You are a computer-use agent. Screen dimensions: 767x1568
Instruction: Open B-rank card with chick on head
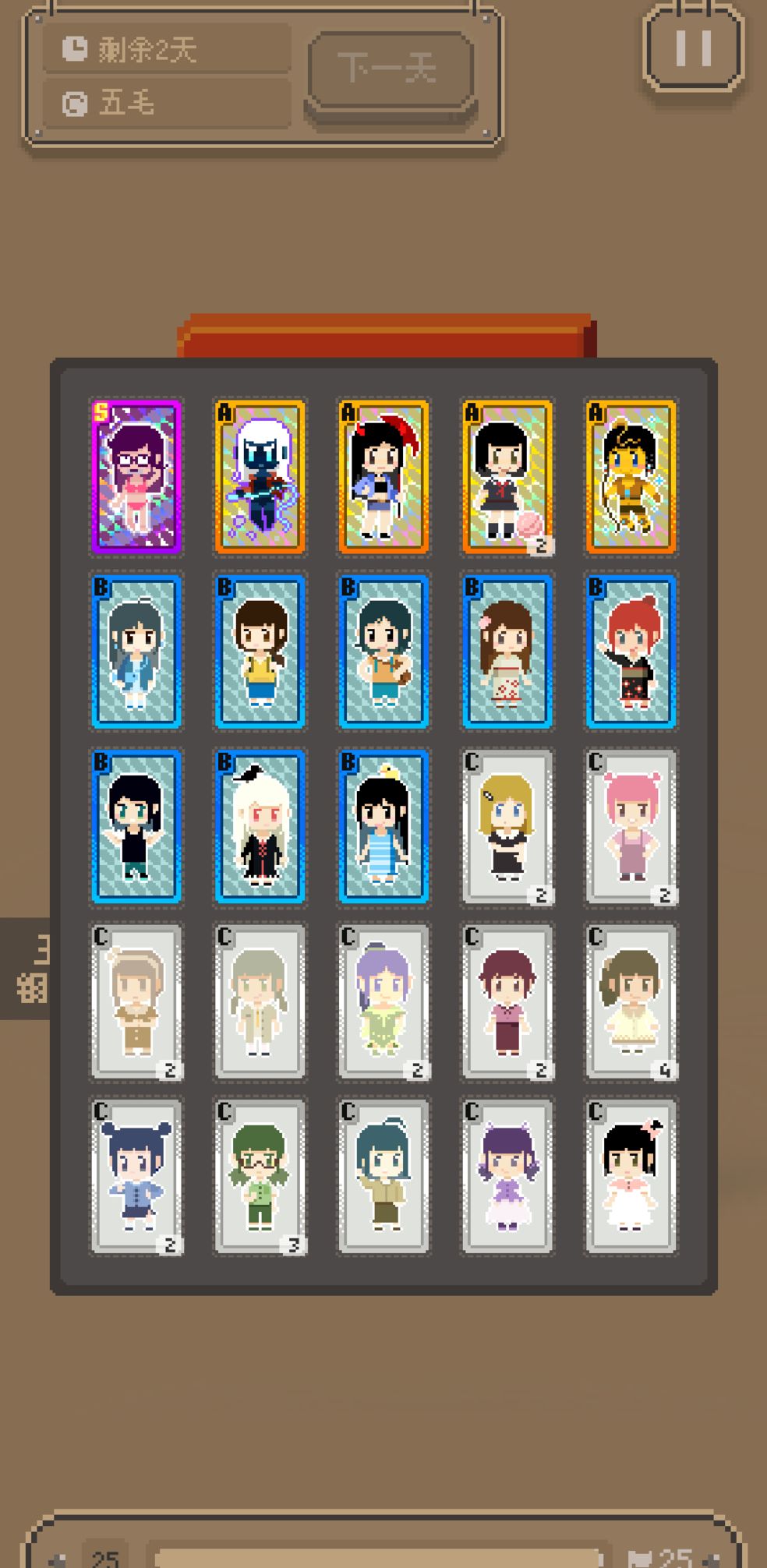click(383, 826)
